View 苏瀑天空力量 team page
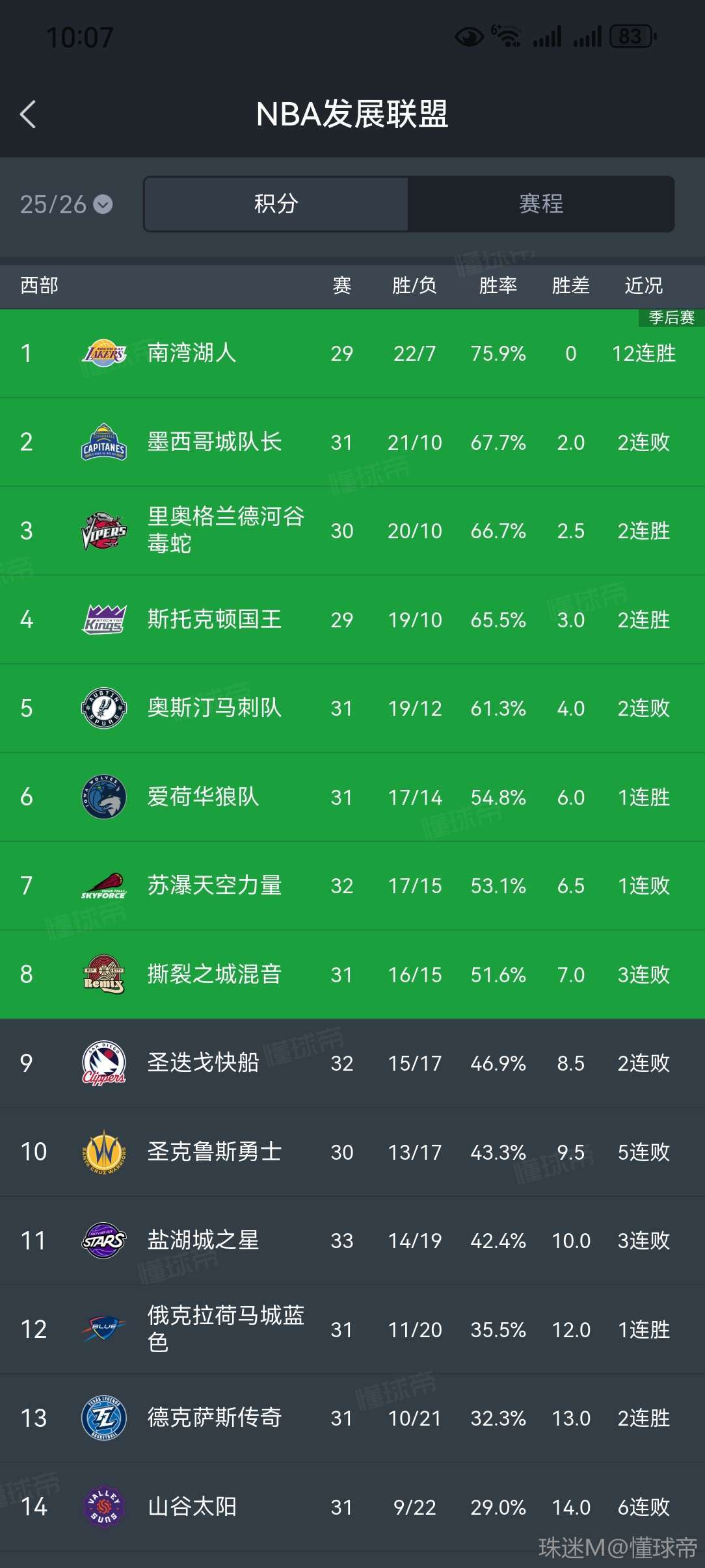Screen dimensions: 705x1568 coord(214,885)
